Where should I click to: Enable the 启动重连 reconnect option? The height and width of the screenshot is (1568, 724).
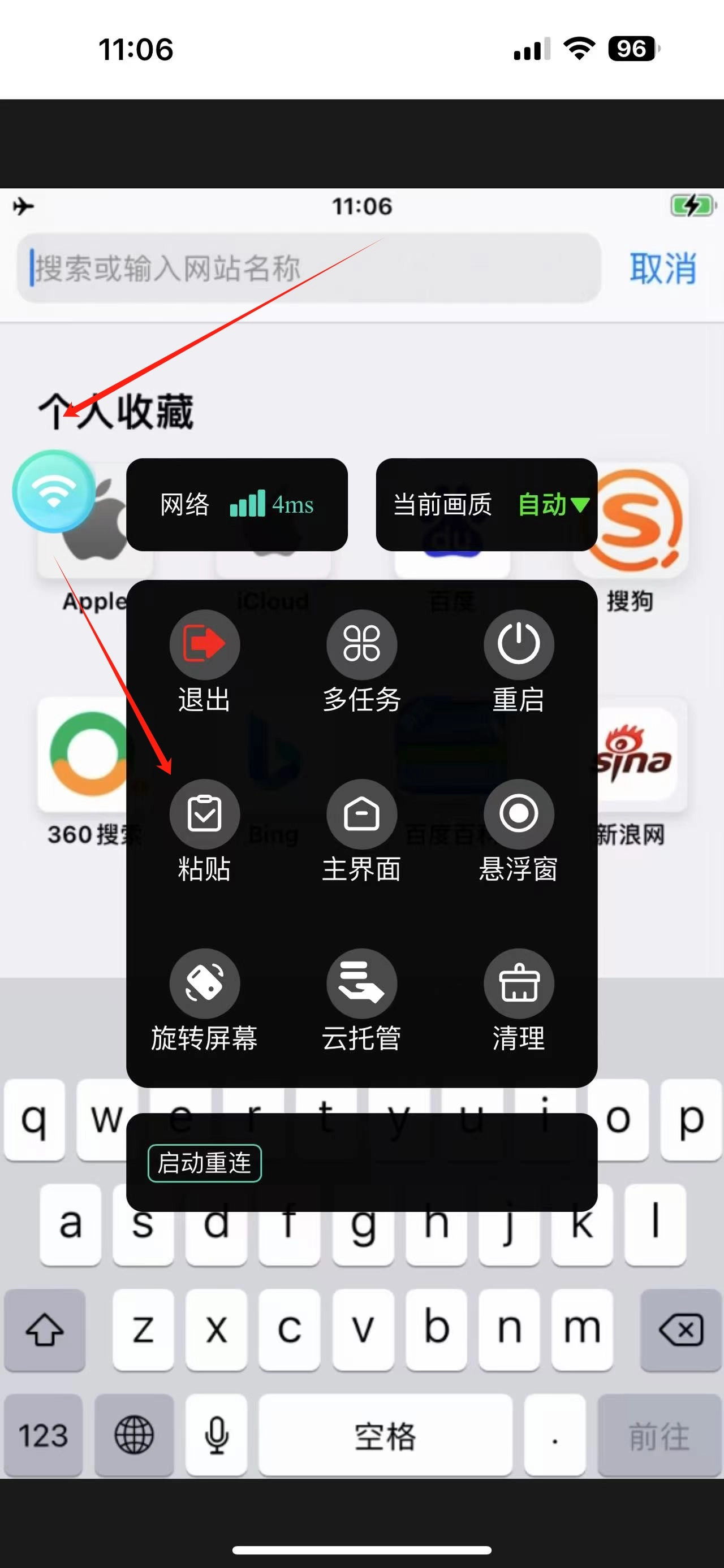205,1163
